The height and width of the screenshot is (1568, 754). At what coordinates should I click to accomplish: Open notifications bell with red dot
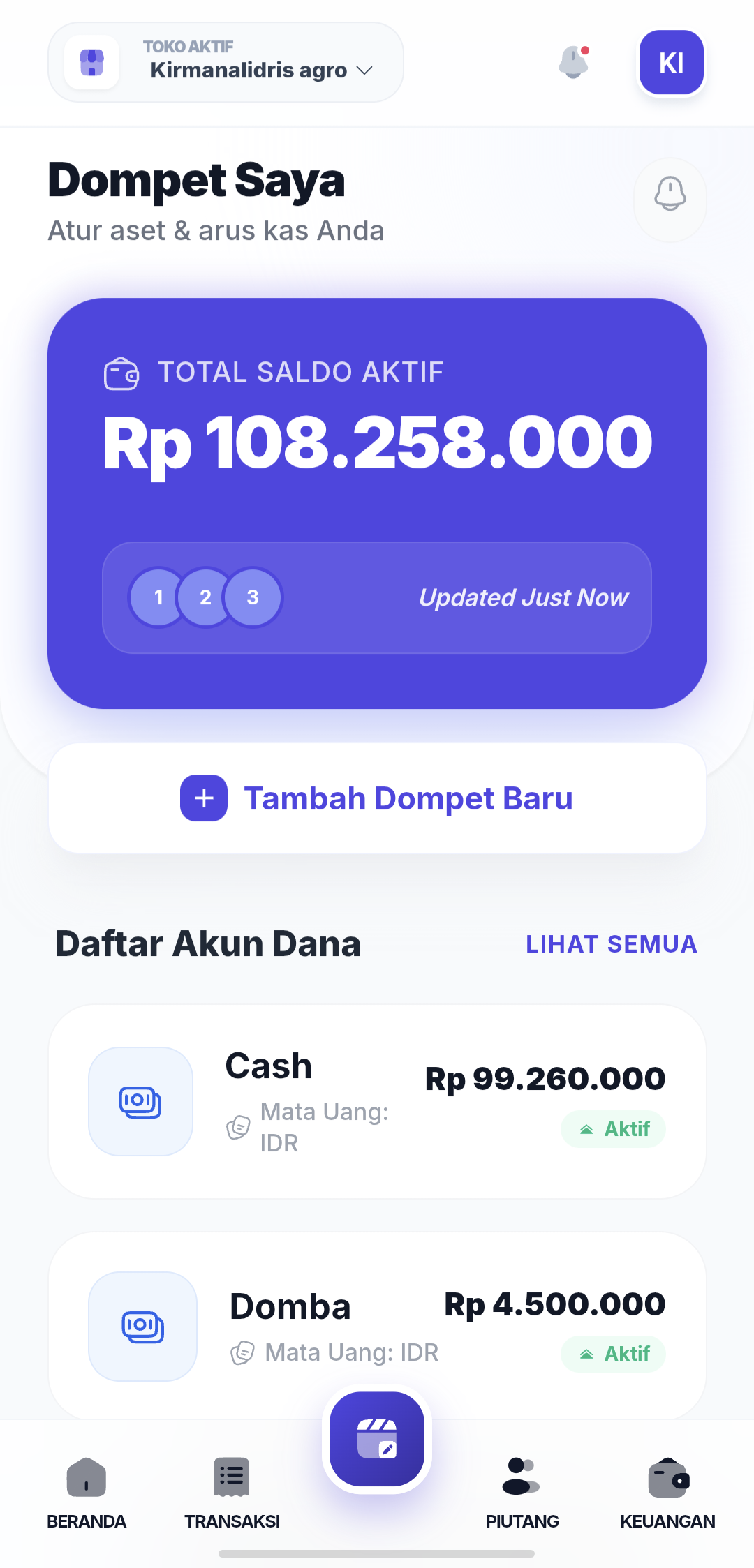(574, 62)
